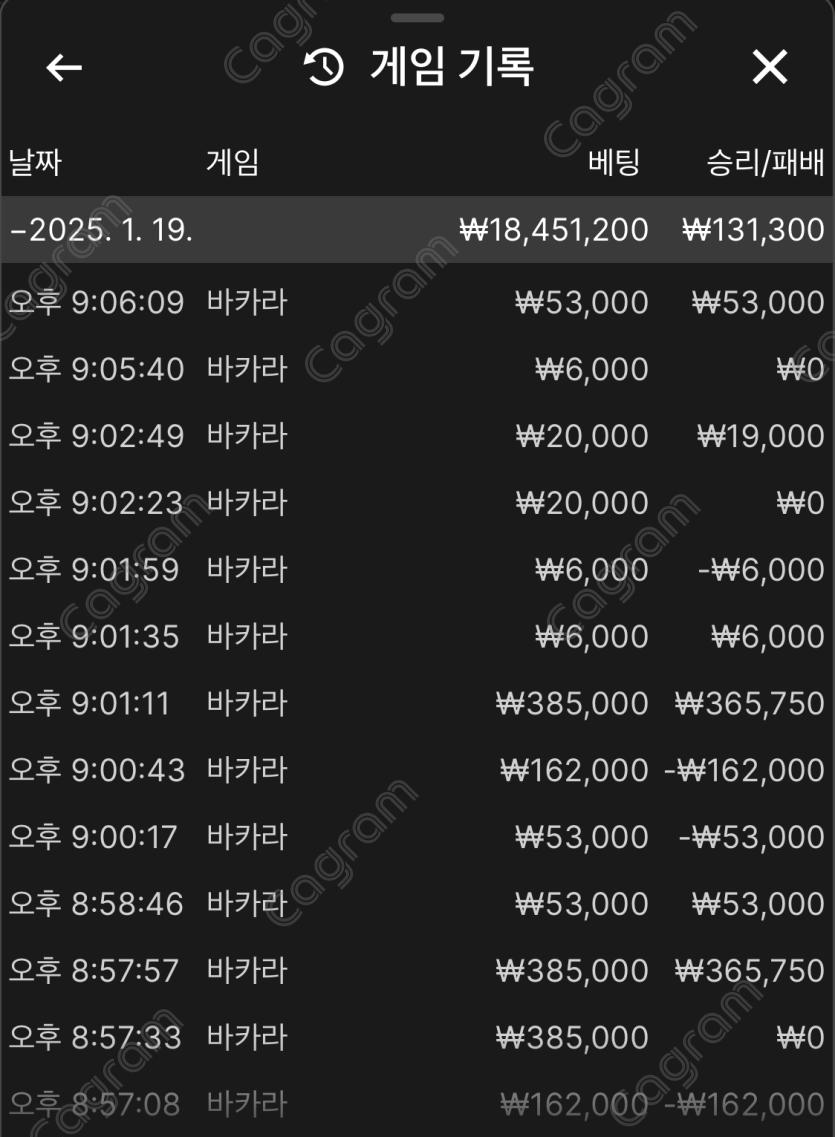View details of the 오후 9:05:40 round
The image size is (835, 1137).
click(x=417, y=369)
